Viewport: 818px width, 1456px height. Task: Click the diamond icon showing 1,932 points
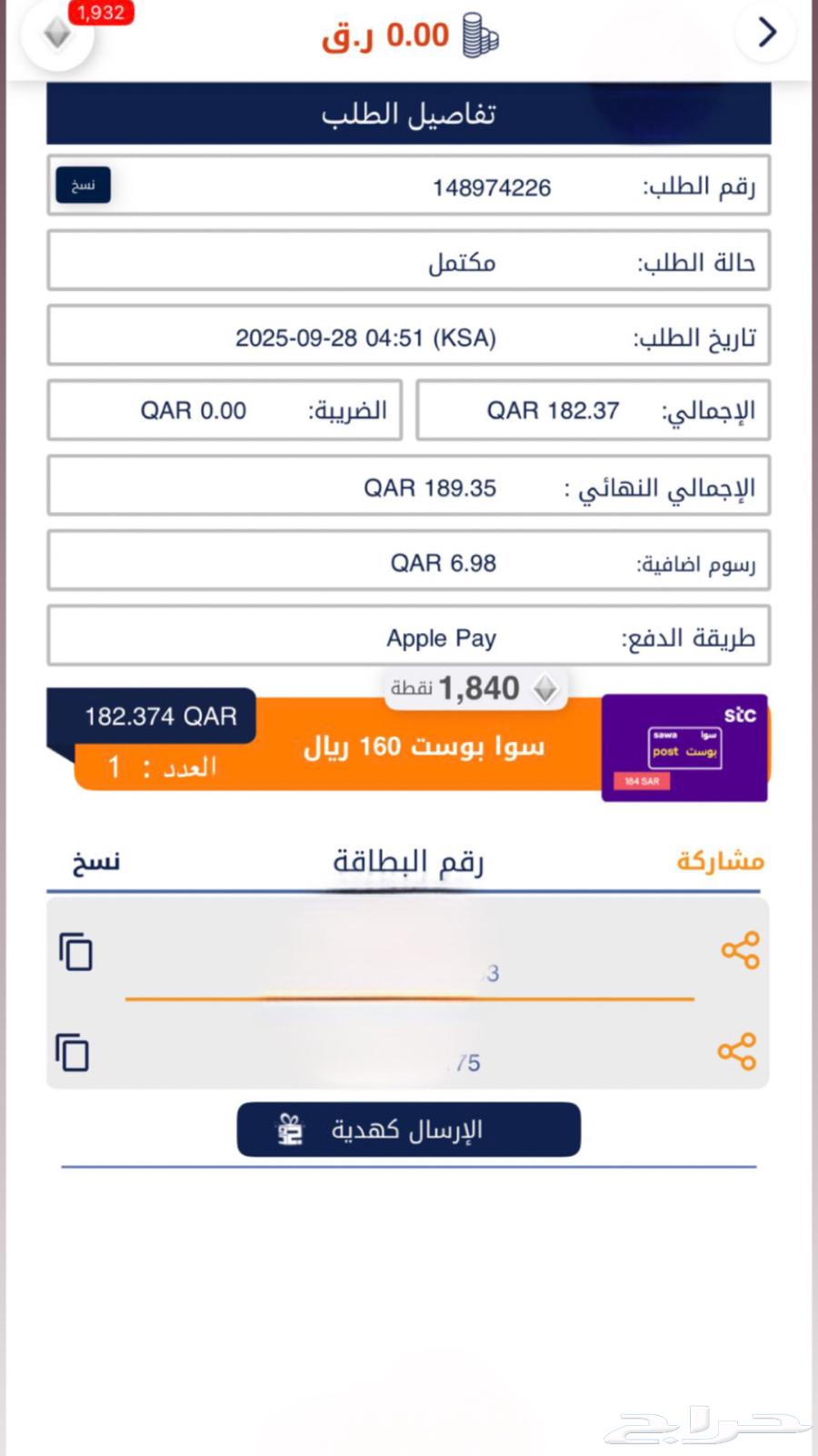[x=56, y=36]
